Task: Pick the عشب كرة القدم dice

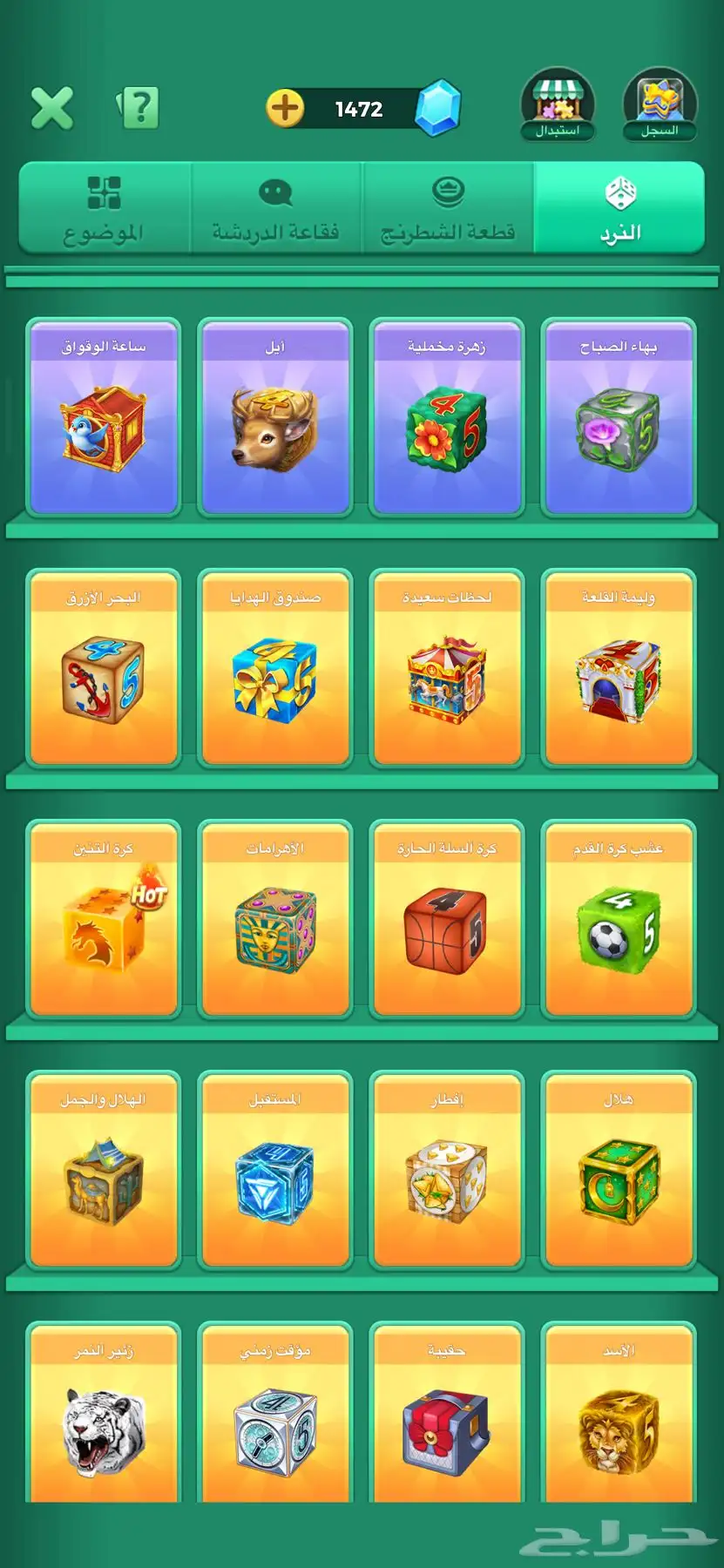Action: coord(619,920)
